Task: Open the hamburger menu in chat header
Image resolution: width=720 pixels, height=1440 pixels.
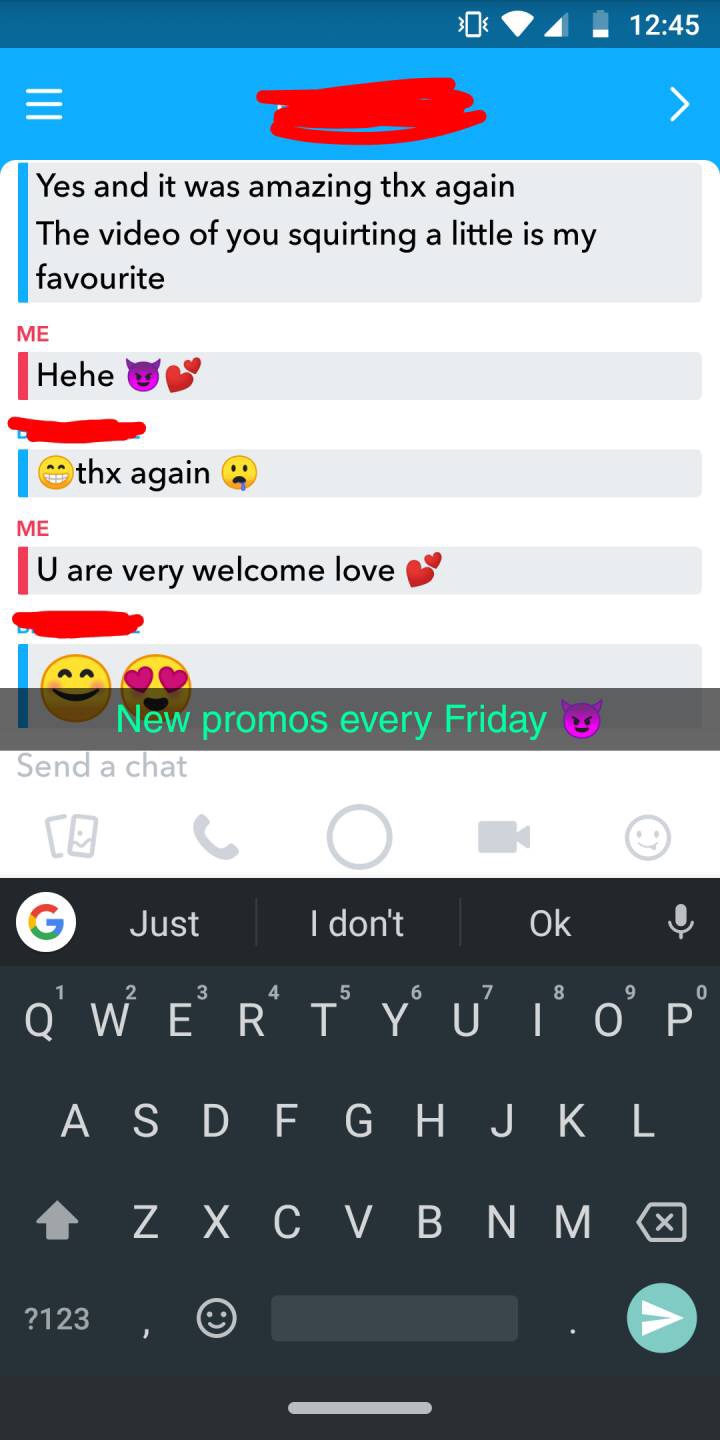Action: (x=44, y=104)
